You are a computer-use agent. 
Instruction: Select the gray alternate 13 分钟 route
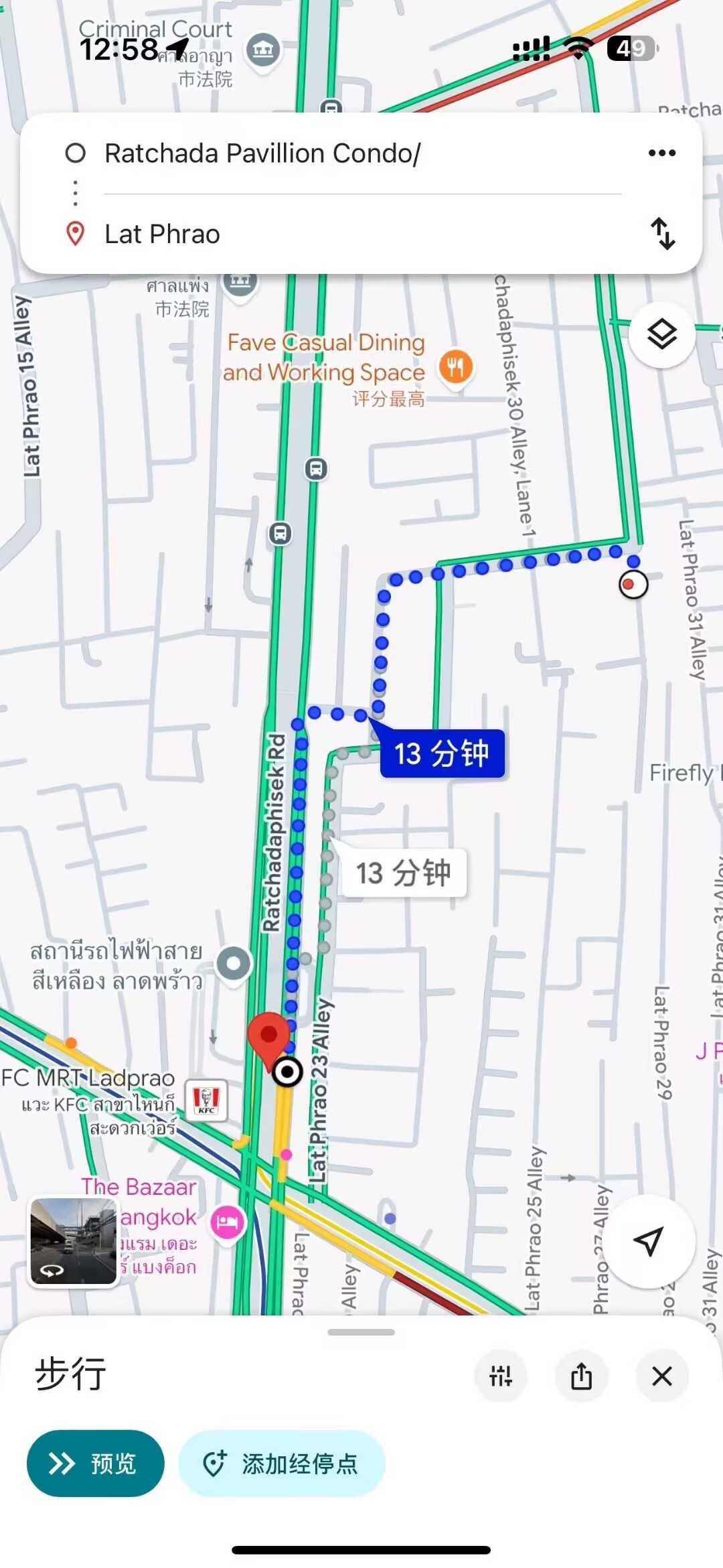pyautogui.click(x=404, y=873)
